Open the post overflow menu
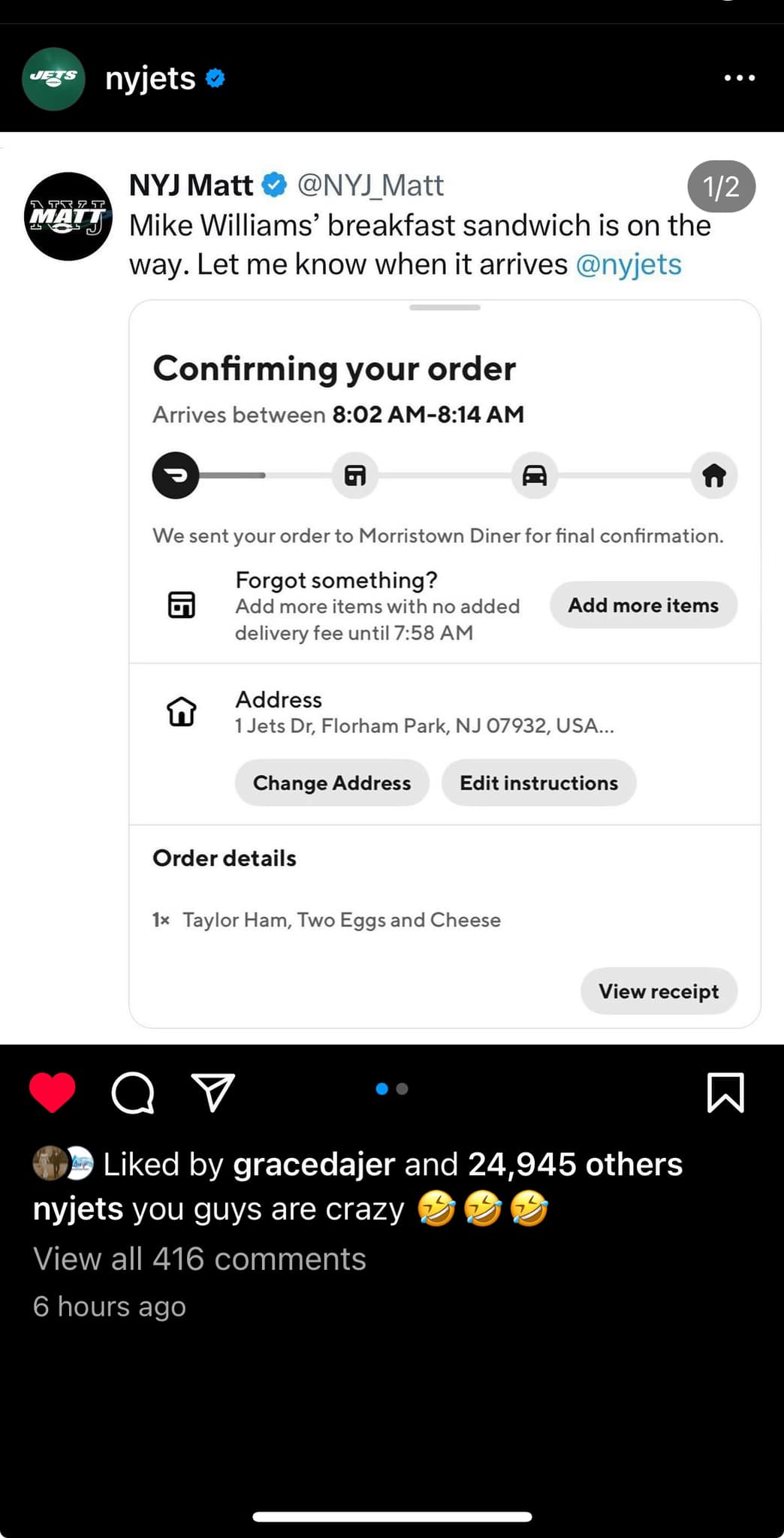 tap(739, 78)
